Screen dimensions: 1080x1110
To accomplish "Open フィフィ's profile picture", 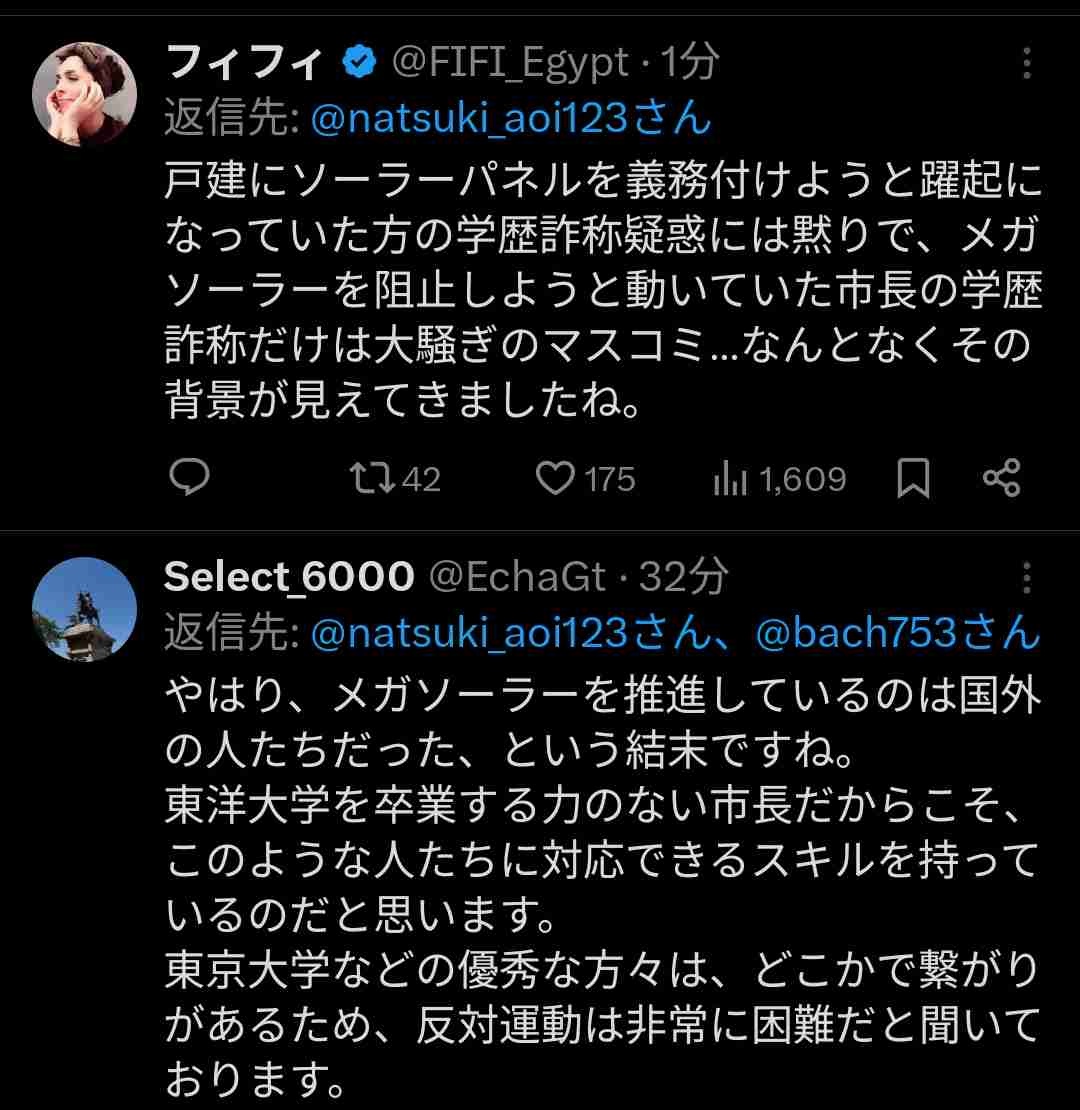I will [x=84, y=94].
